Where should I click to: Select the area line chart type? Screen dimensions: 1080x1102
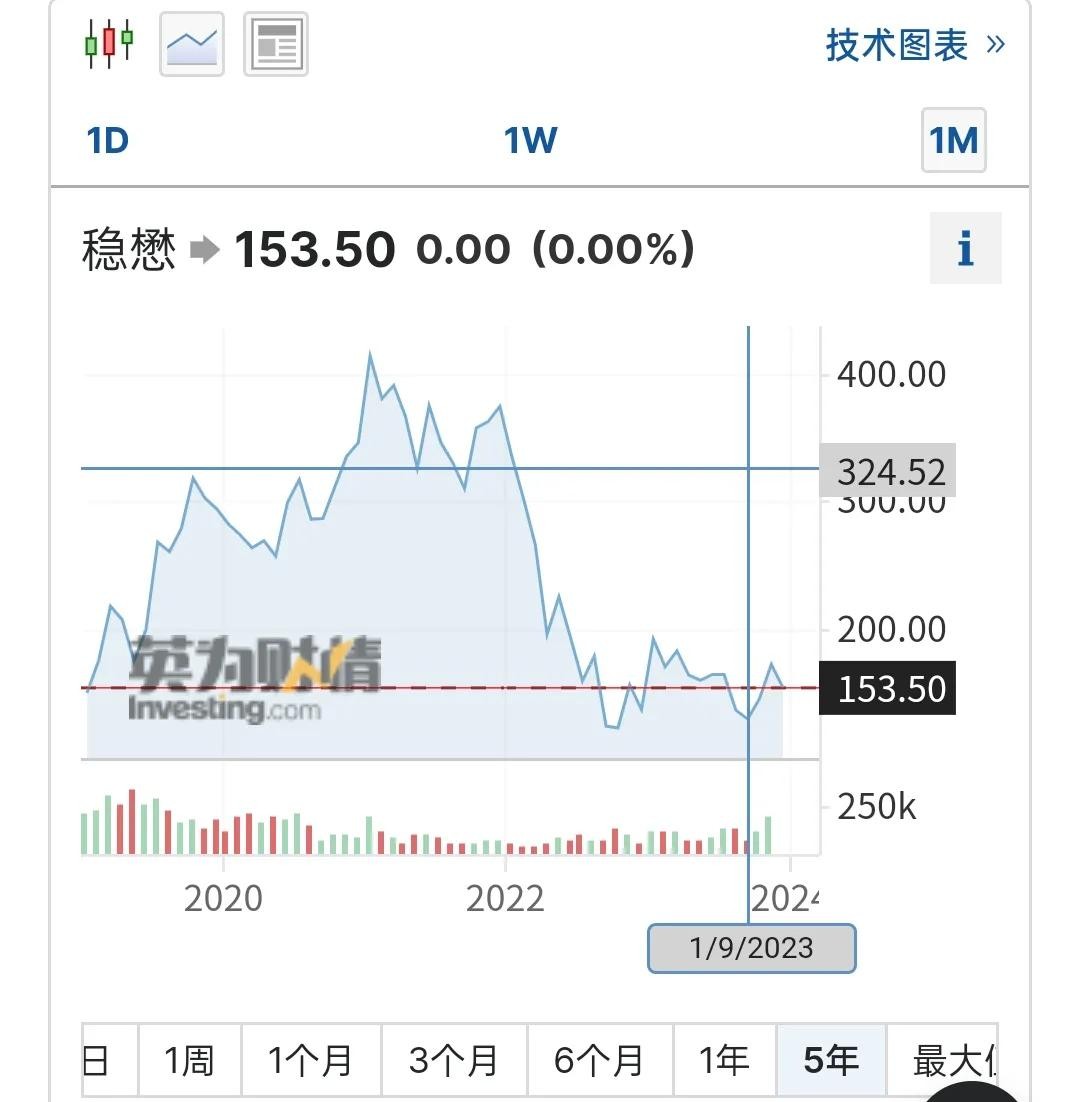coord(192,44)
